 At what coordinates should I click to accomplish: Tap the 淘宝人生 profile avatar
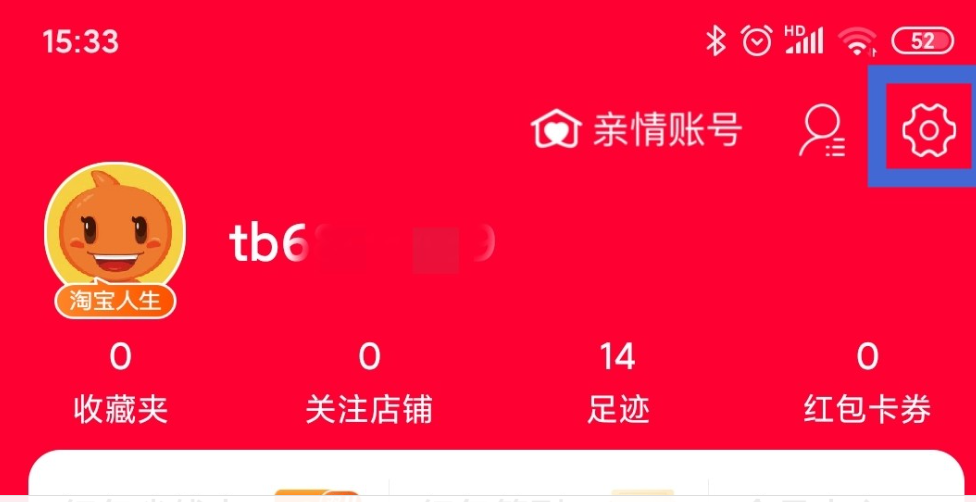[x=115, y=236]
